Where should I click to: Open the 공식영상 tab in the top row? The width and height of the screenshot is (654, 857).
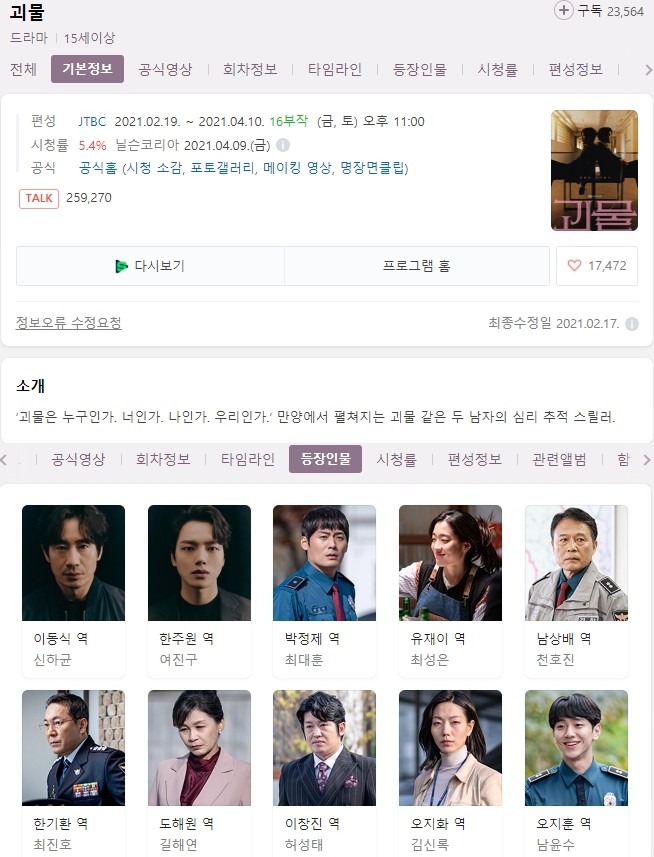[166, 69]
